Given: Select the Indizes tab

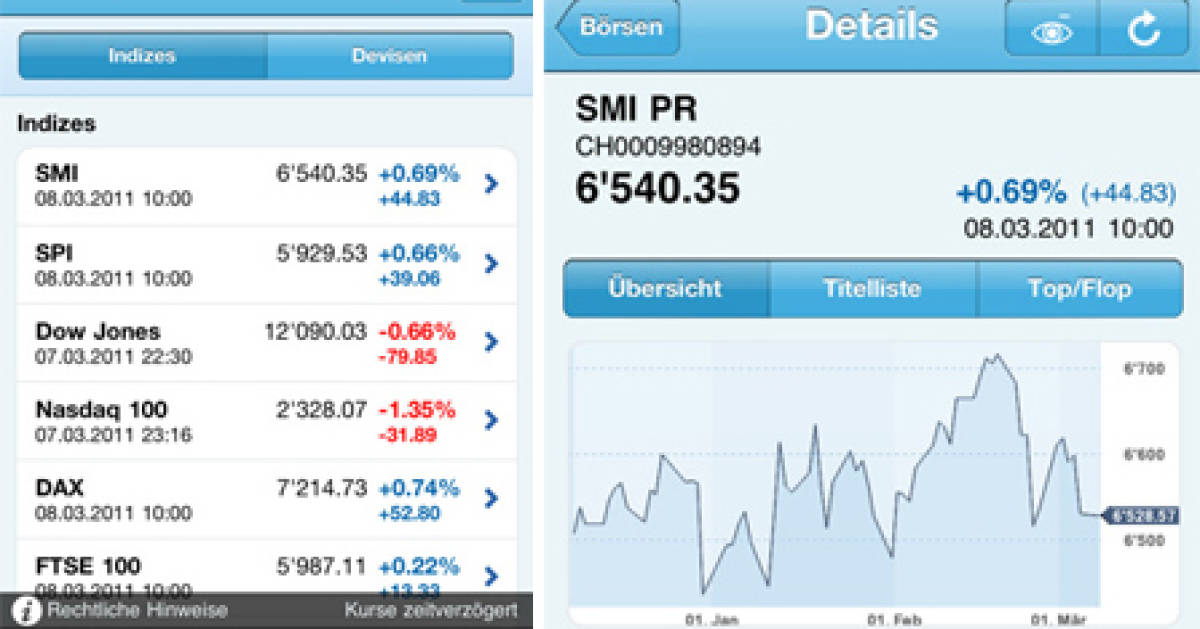Looking at the screenshot, I should tap(143, 56).
